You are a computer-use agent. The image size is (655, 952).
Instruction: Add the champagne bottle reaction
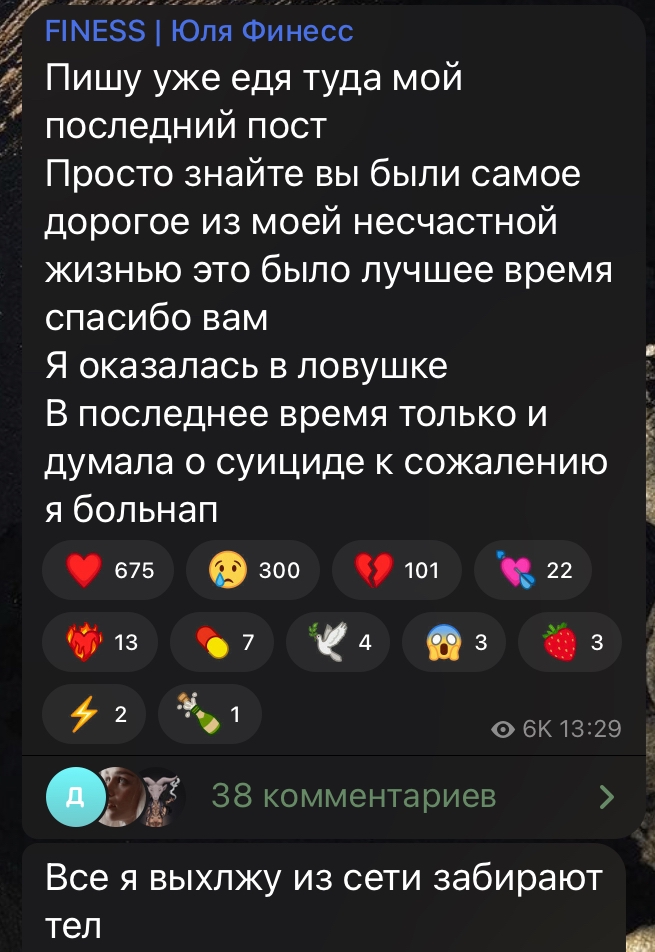(x=210, y=714)
